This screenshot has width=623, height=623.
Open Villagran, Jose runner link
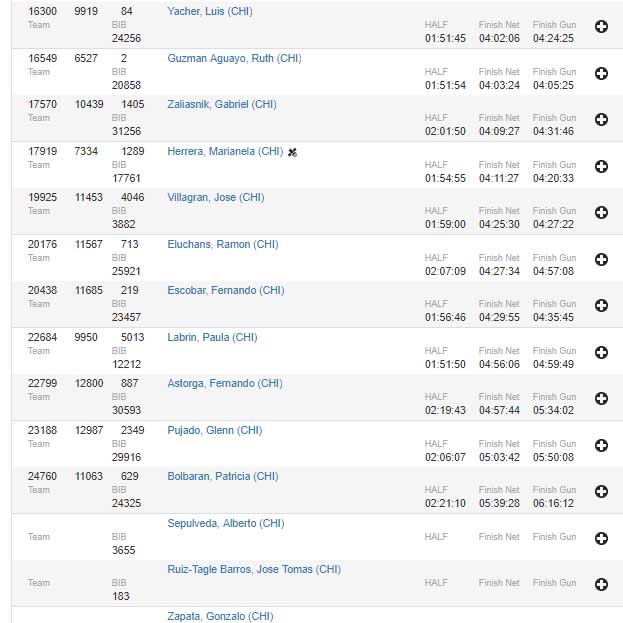(x=215, y=198)
